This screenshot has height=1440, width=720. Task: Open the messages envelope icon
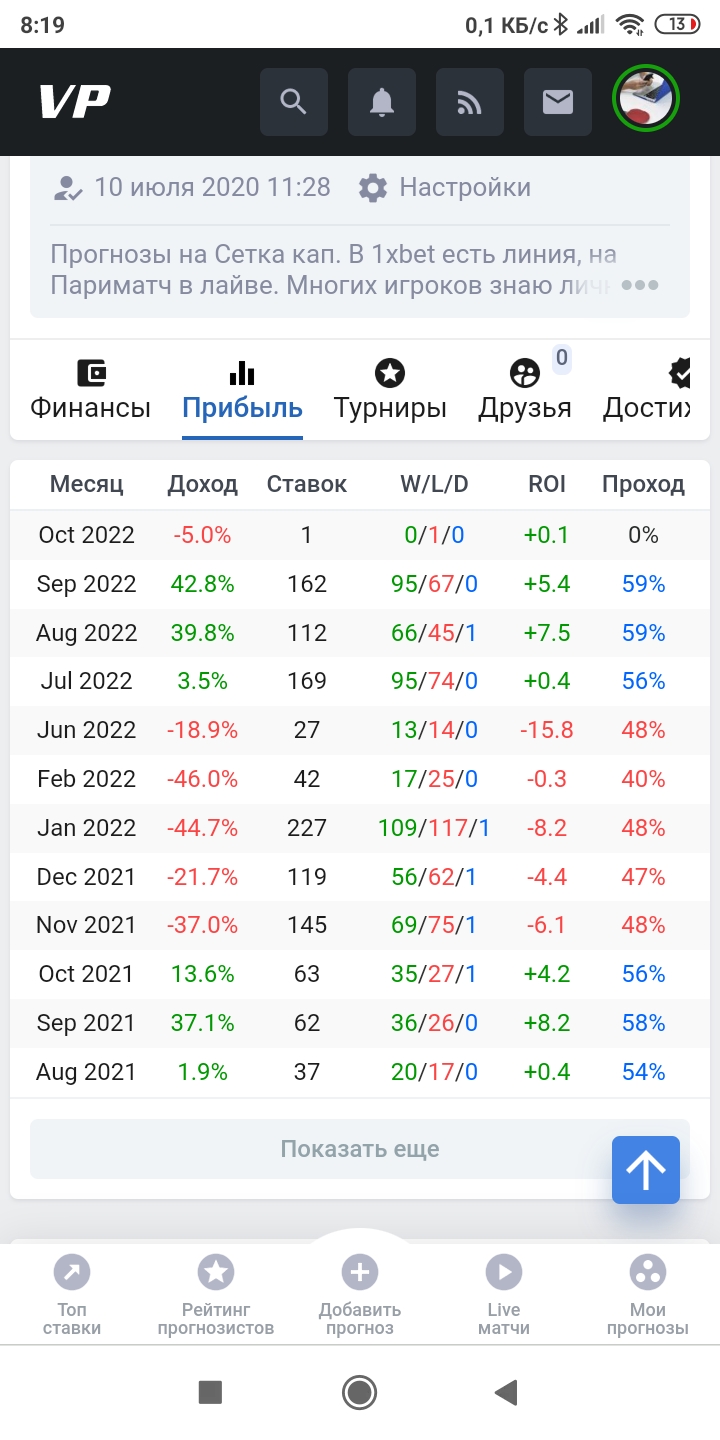[x=557, y=101]
